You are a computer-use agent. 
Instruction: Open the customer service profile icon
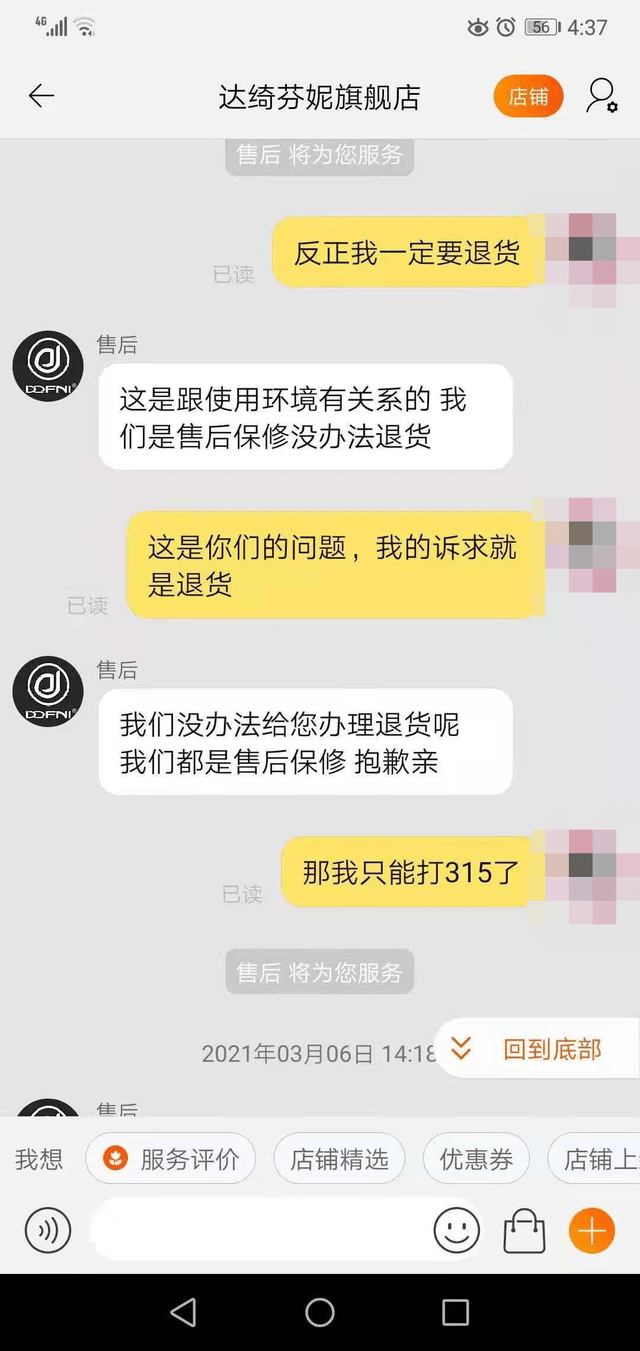pos(602,96)
